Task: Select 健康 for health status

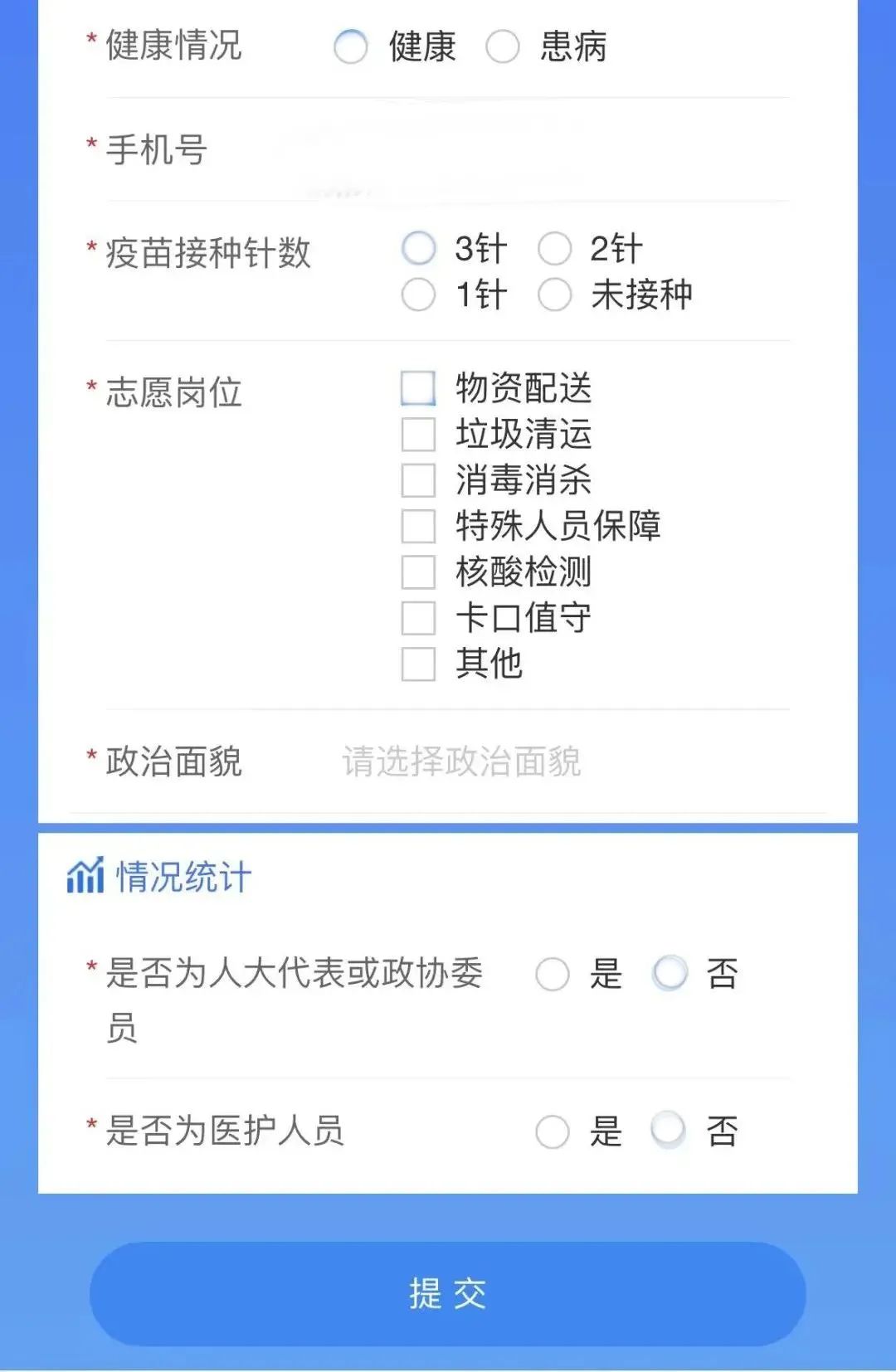Action: pos(350,46)
